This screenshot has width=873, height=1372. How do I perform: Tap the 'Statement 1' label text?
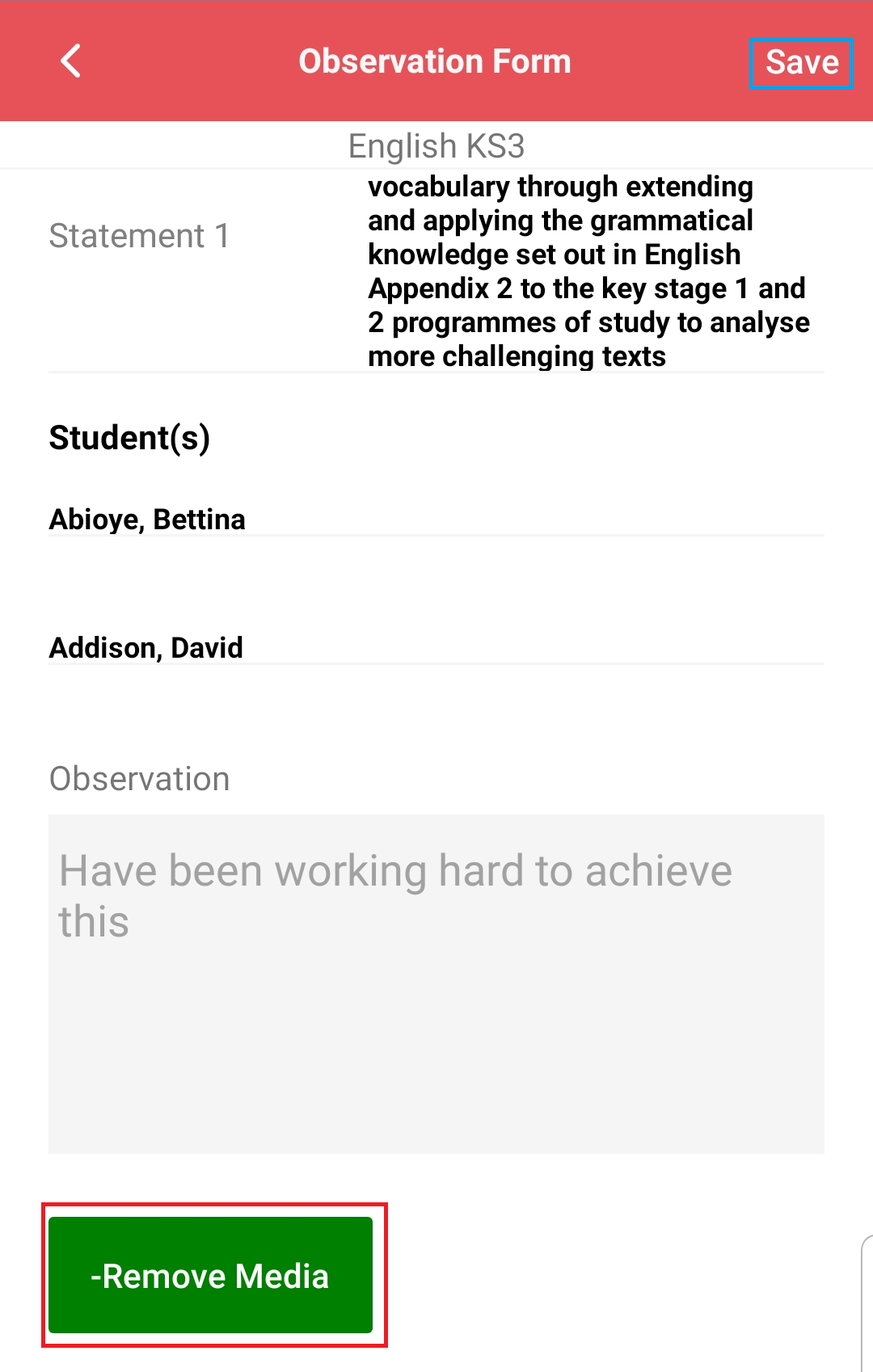pyautogui.click(x=140, y=236)
